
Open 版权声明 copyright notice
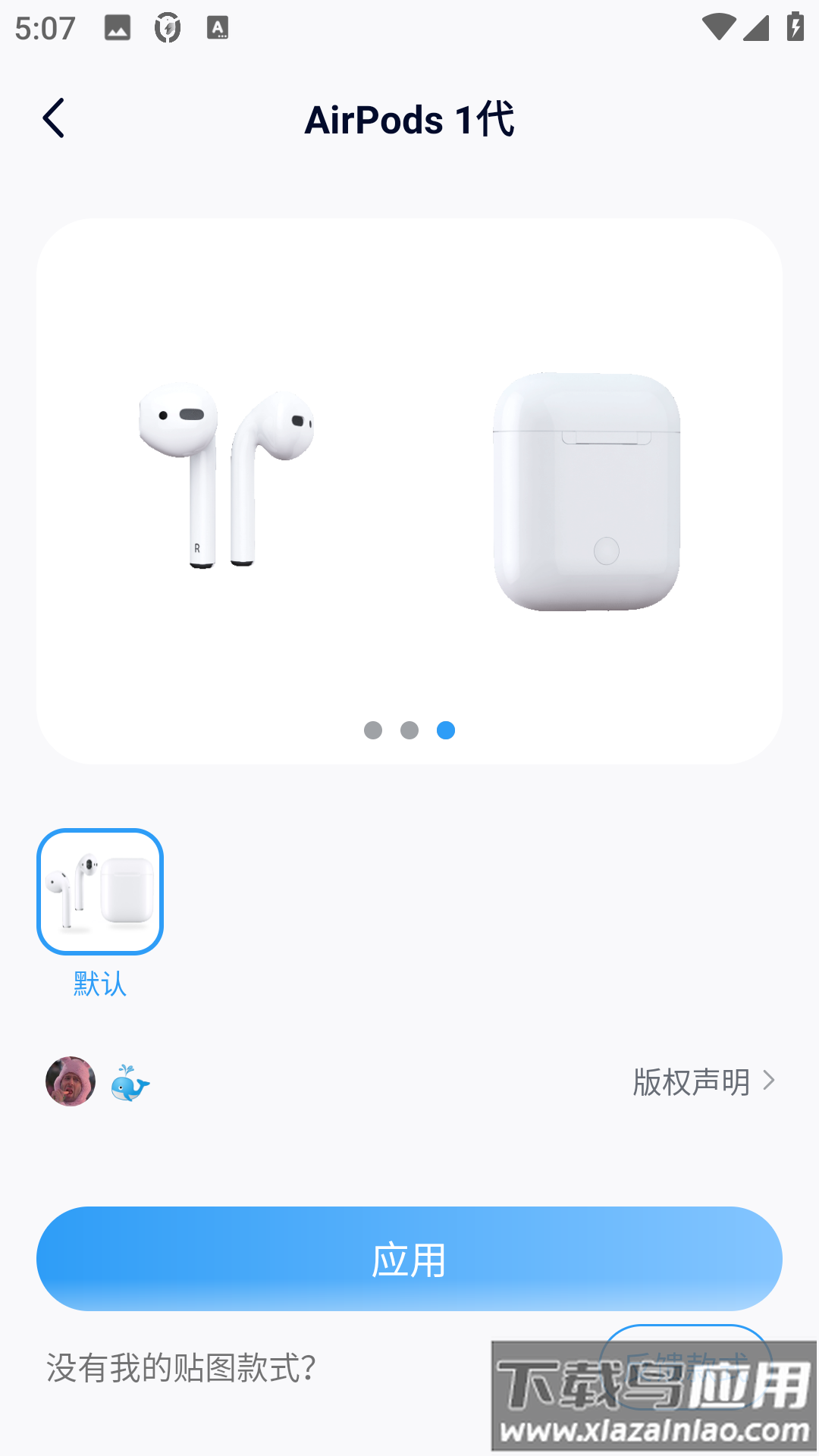coord(703,1081)
